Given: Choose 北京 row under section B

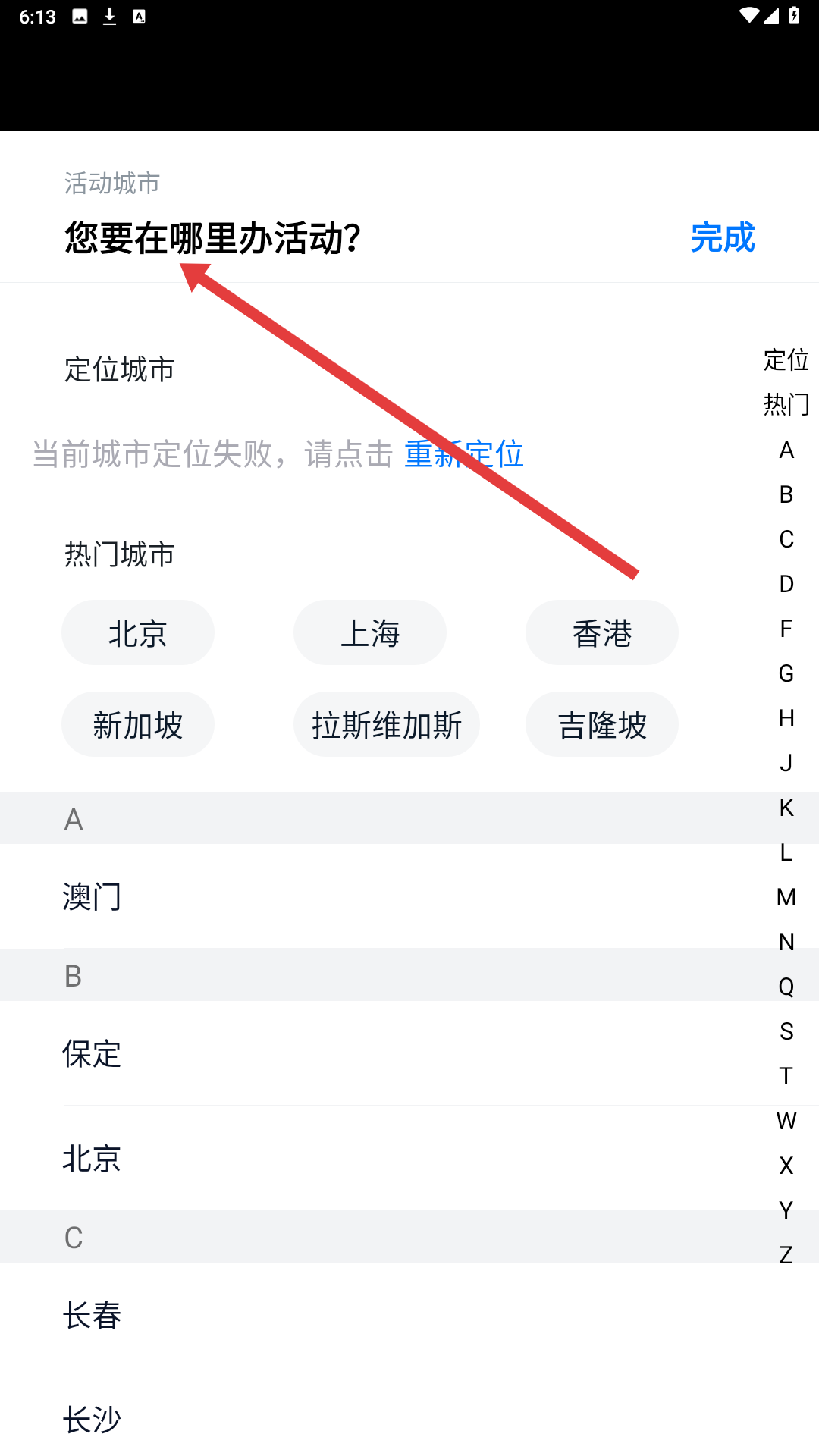Looking at the screenshot, I should tap(93, 1159).
